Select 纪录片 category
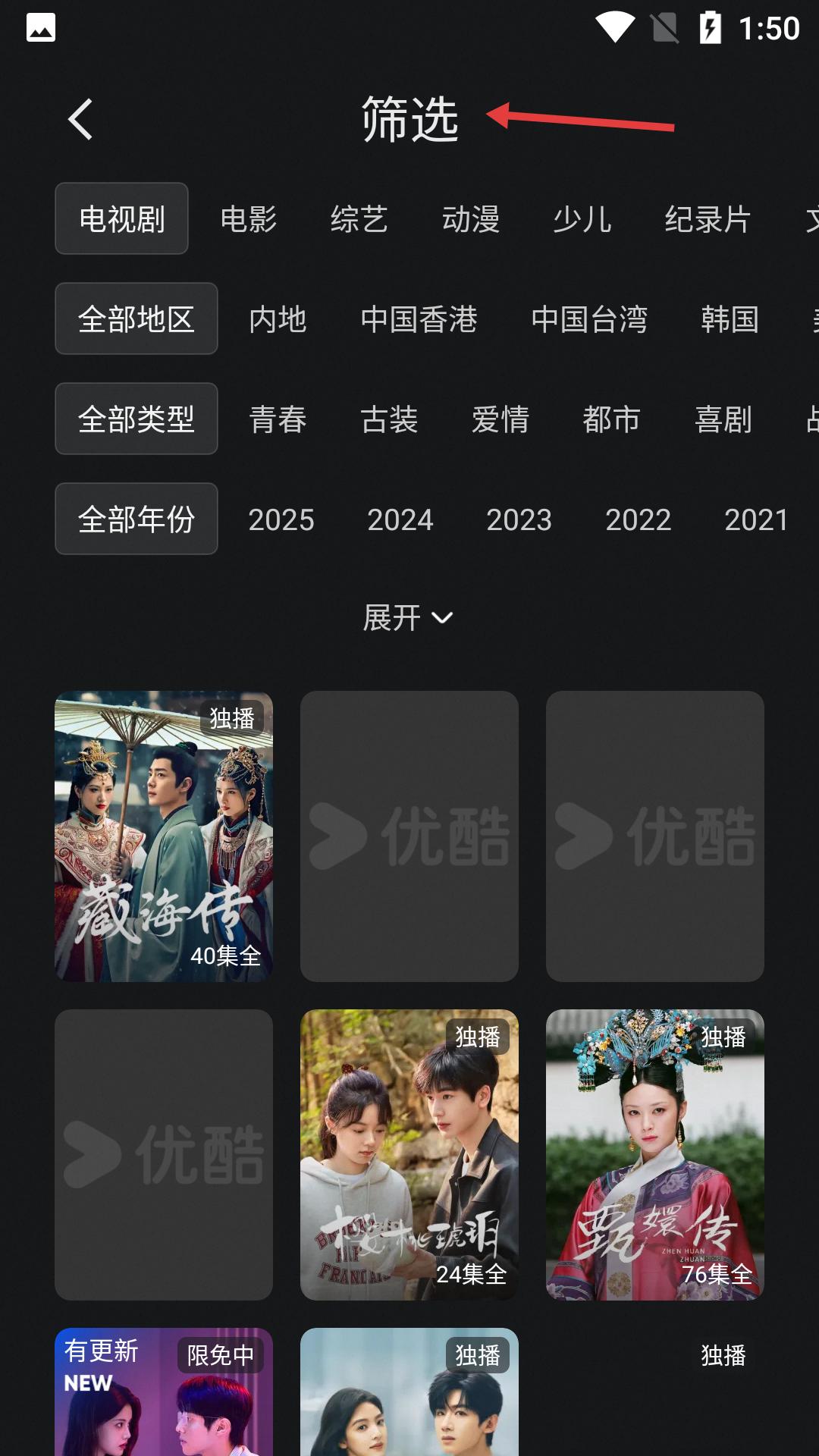The height and width of the screenshot is (1456, 819). tap(708, 219)
